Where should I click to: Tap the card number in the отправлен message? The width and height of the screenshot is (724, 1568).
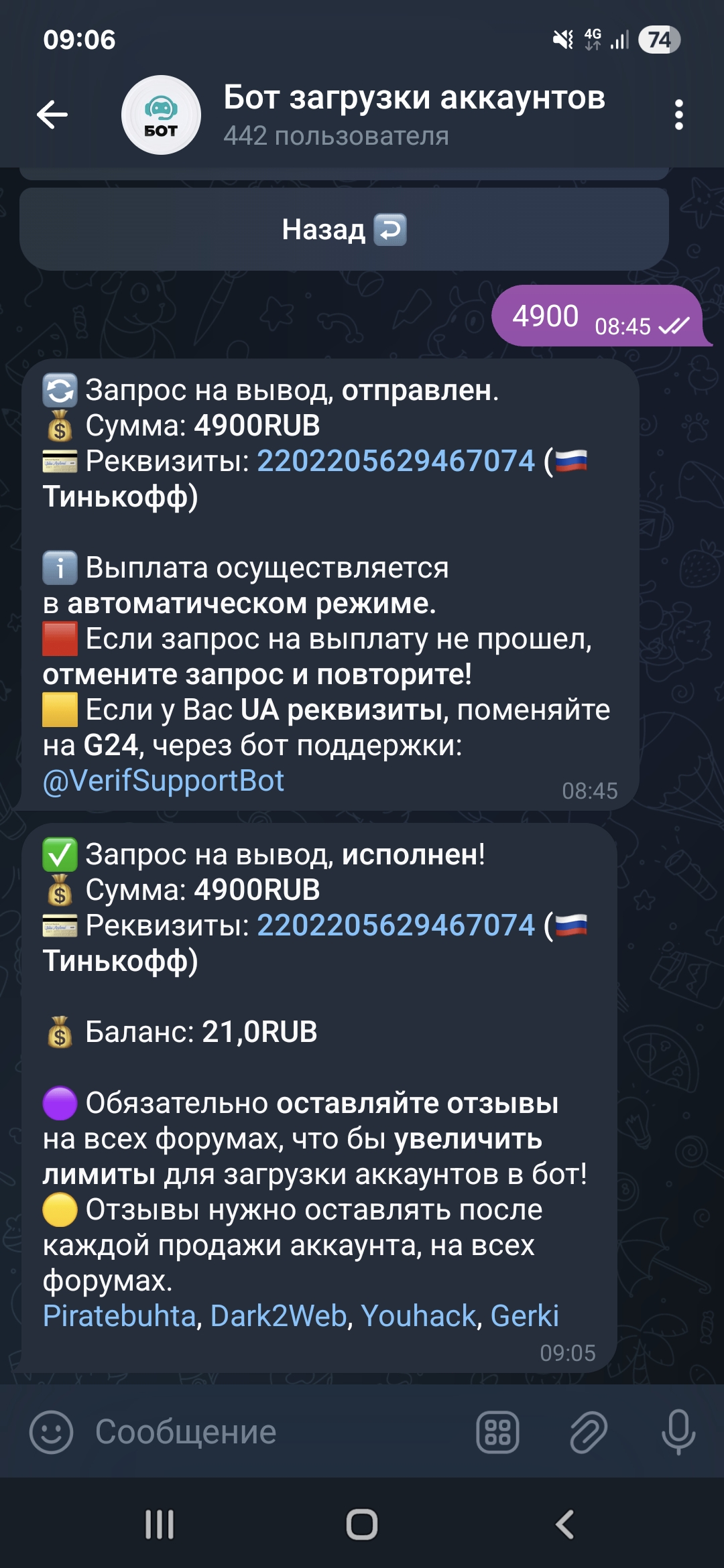[x=396, y=461]
